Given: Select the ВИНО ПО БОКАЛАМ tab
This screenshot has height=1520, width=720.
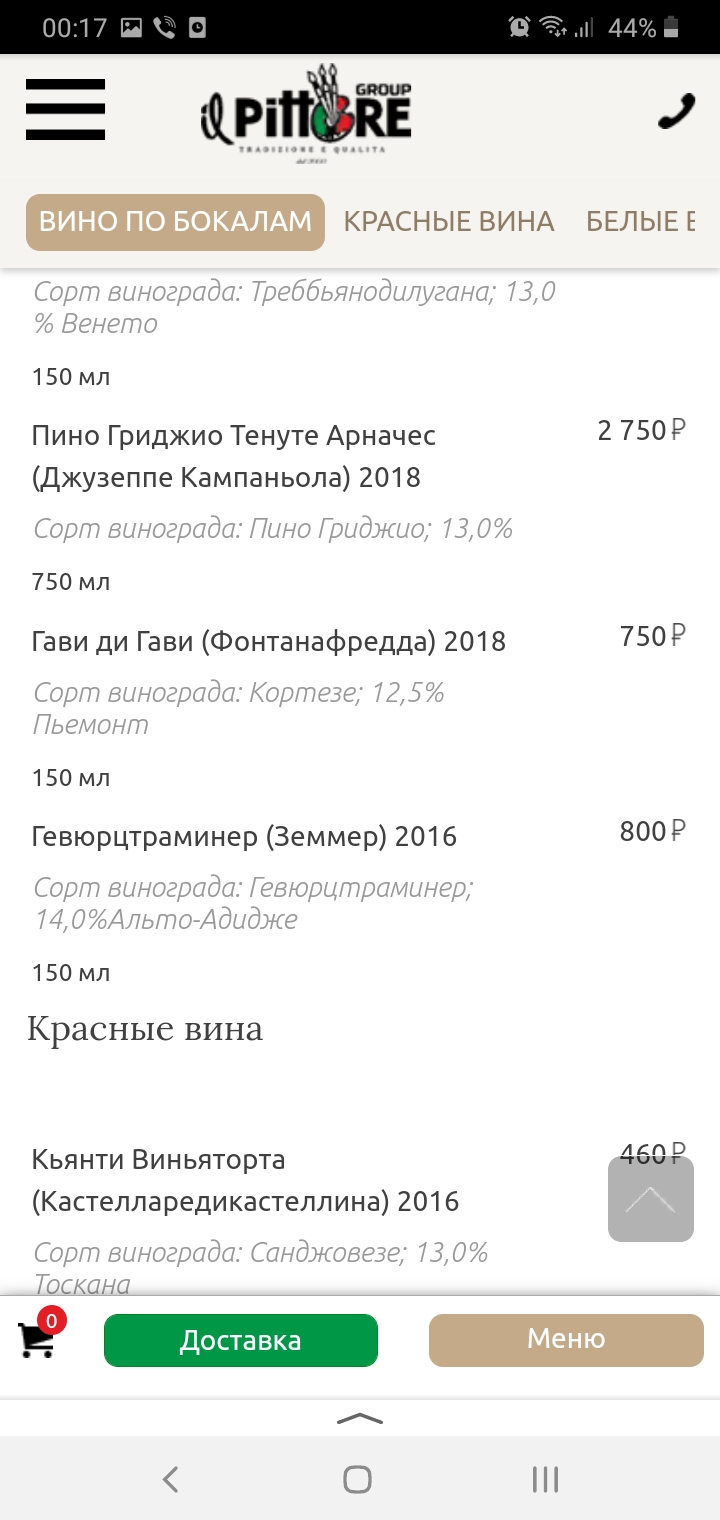Looking at the screenshot, I should click(x=175, y=222).
